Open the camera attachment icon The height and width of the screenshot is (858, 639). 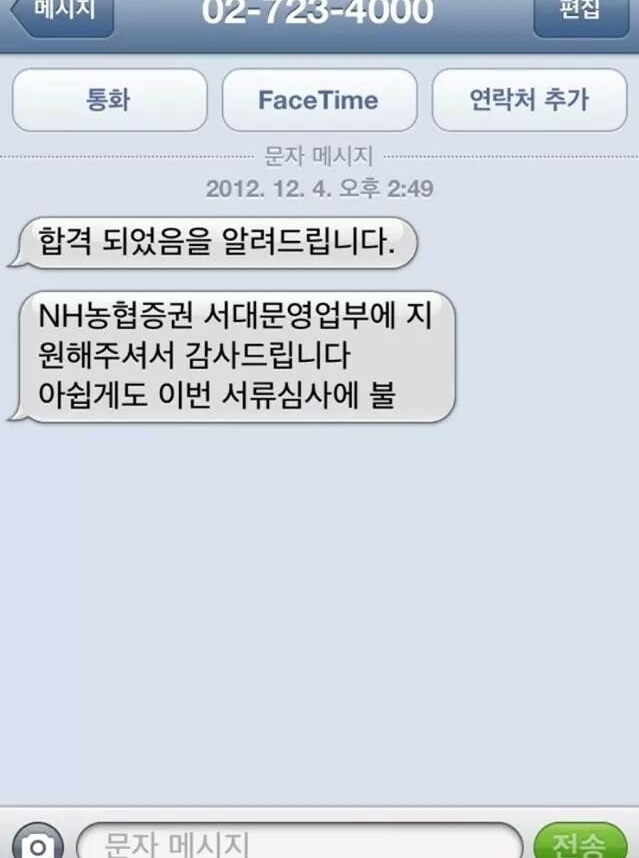click(x=37, y=844)
